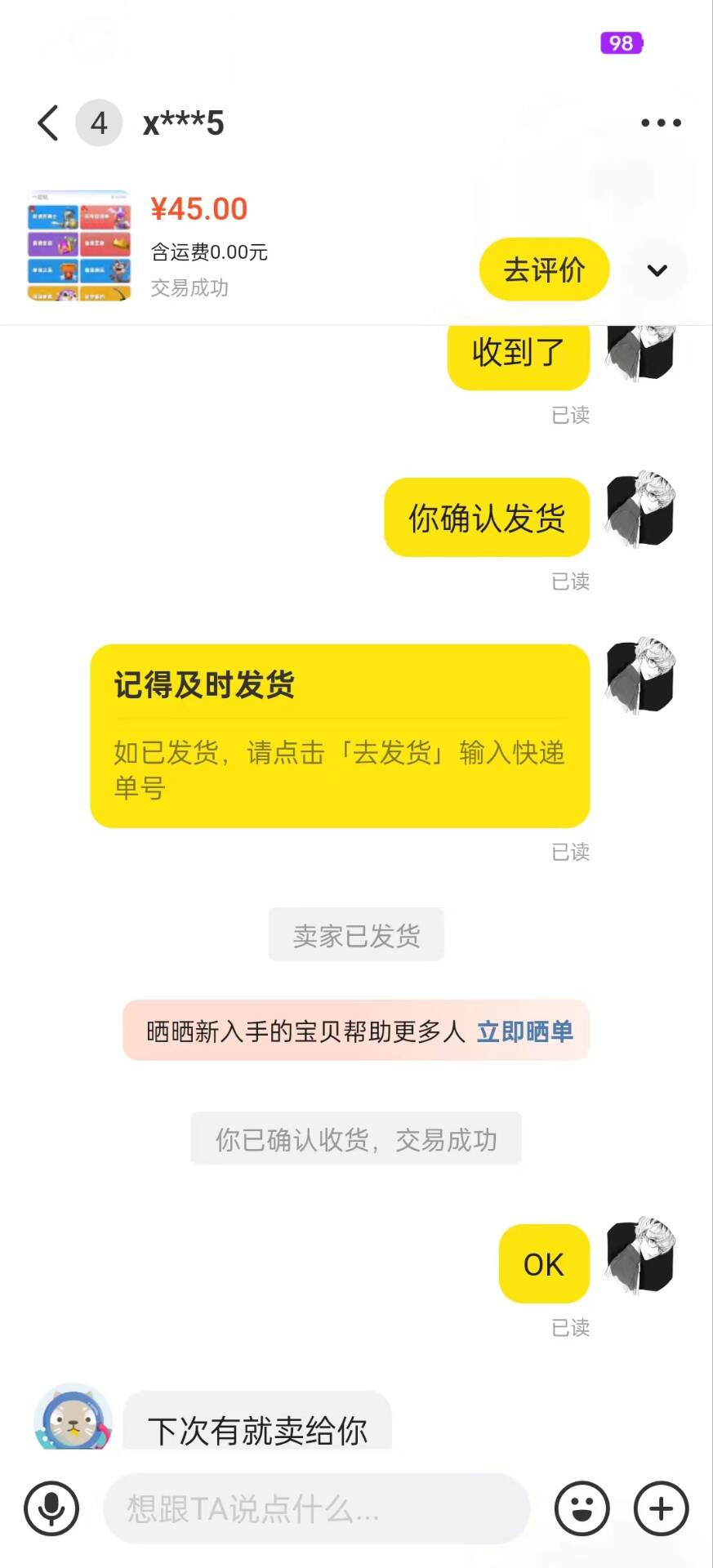This screenshot has width=713, height=1568.
Task: Open the plus attachment menu
Action: coord(661,1508)
